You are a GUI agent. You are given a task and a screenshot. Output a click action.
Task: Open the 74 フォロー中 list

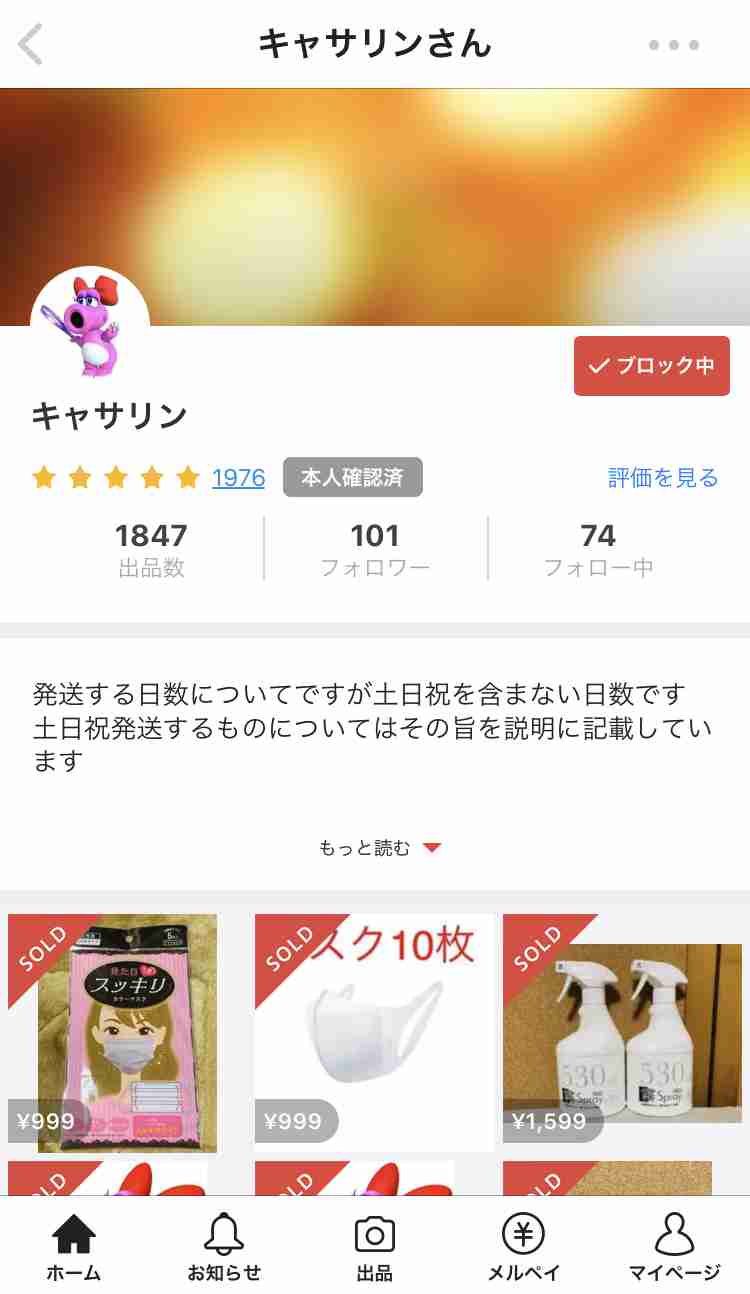(598, 549)
